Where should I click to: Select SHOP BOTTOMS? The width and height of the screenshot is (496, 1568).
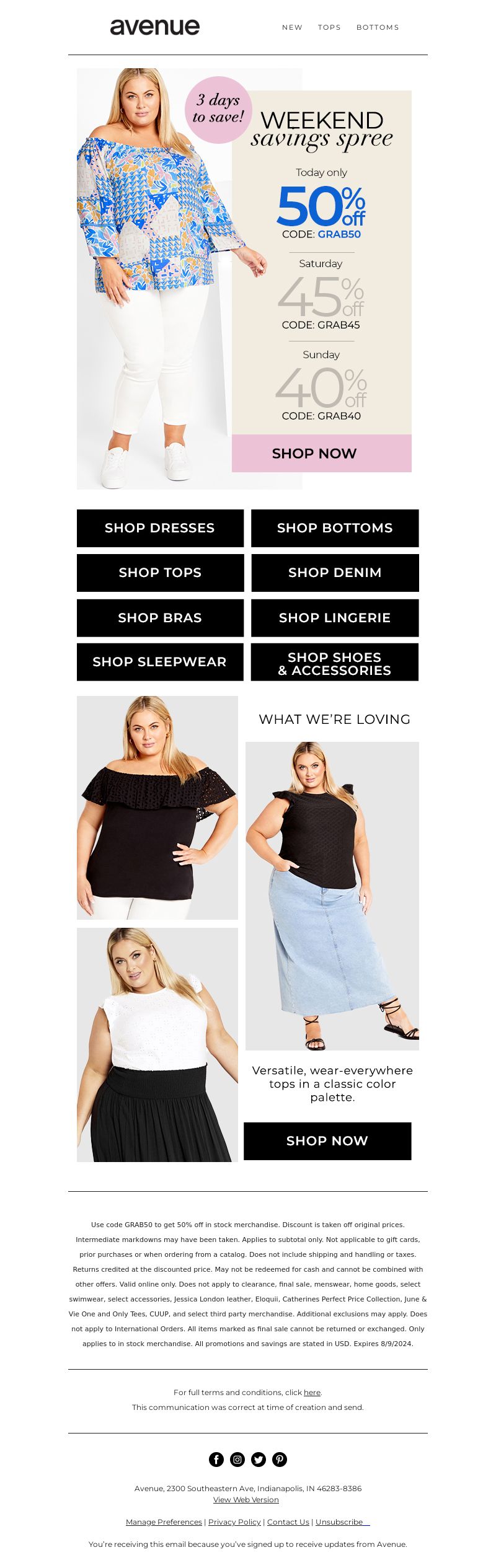click(x=335, y=528)
